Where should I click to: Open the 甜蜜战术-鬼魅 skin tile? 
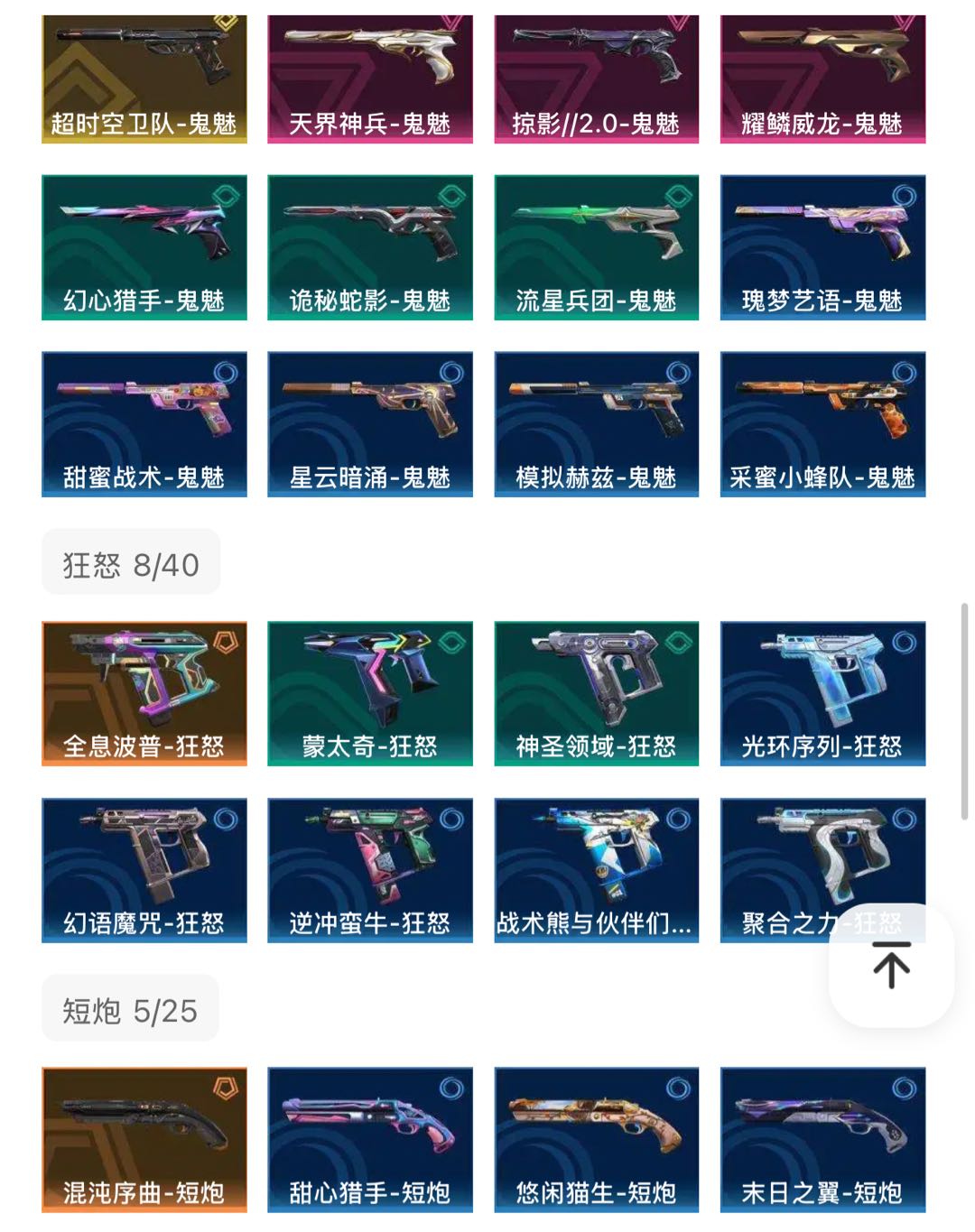[x=144, y=424]
